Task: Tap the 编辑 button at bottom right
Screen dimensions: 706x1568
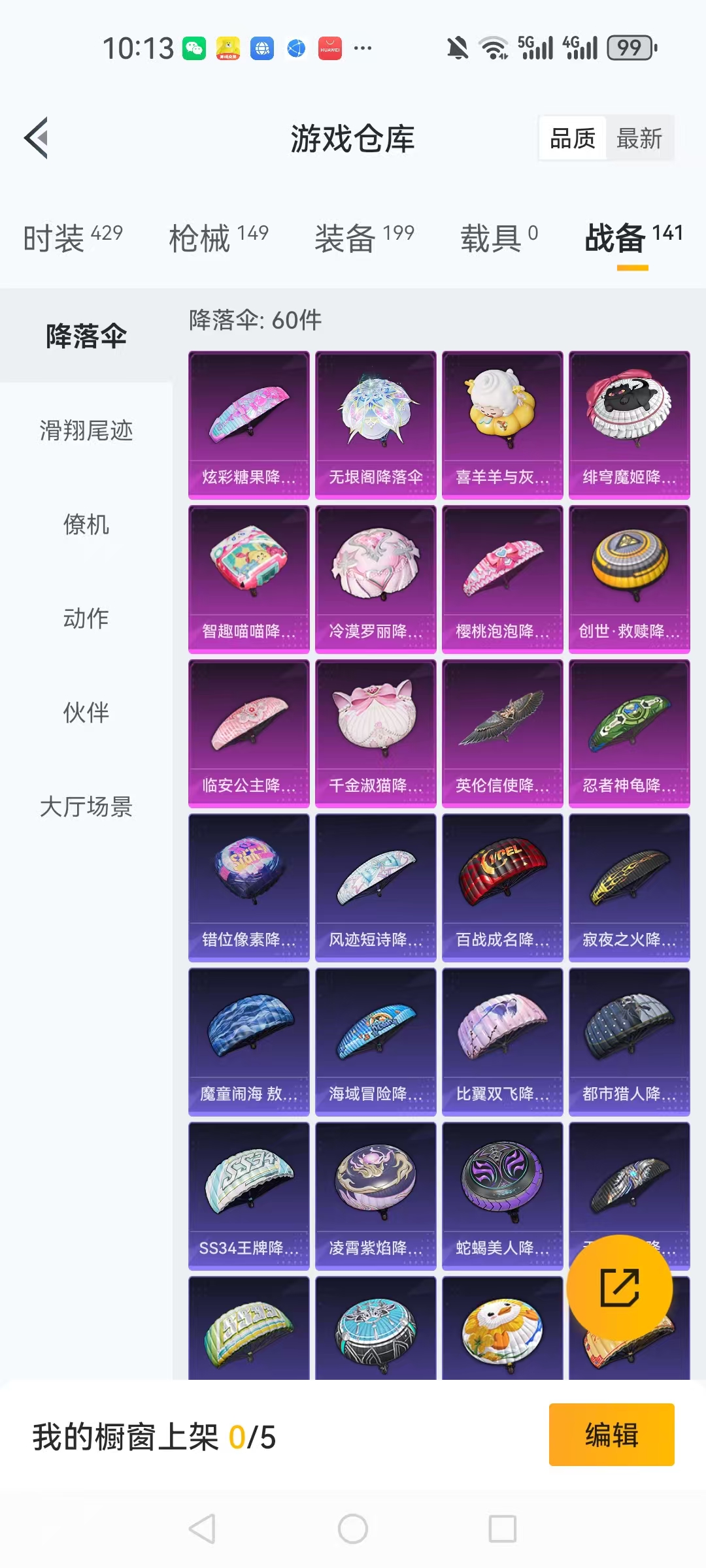Action: coord(611,1435)
